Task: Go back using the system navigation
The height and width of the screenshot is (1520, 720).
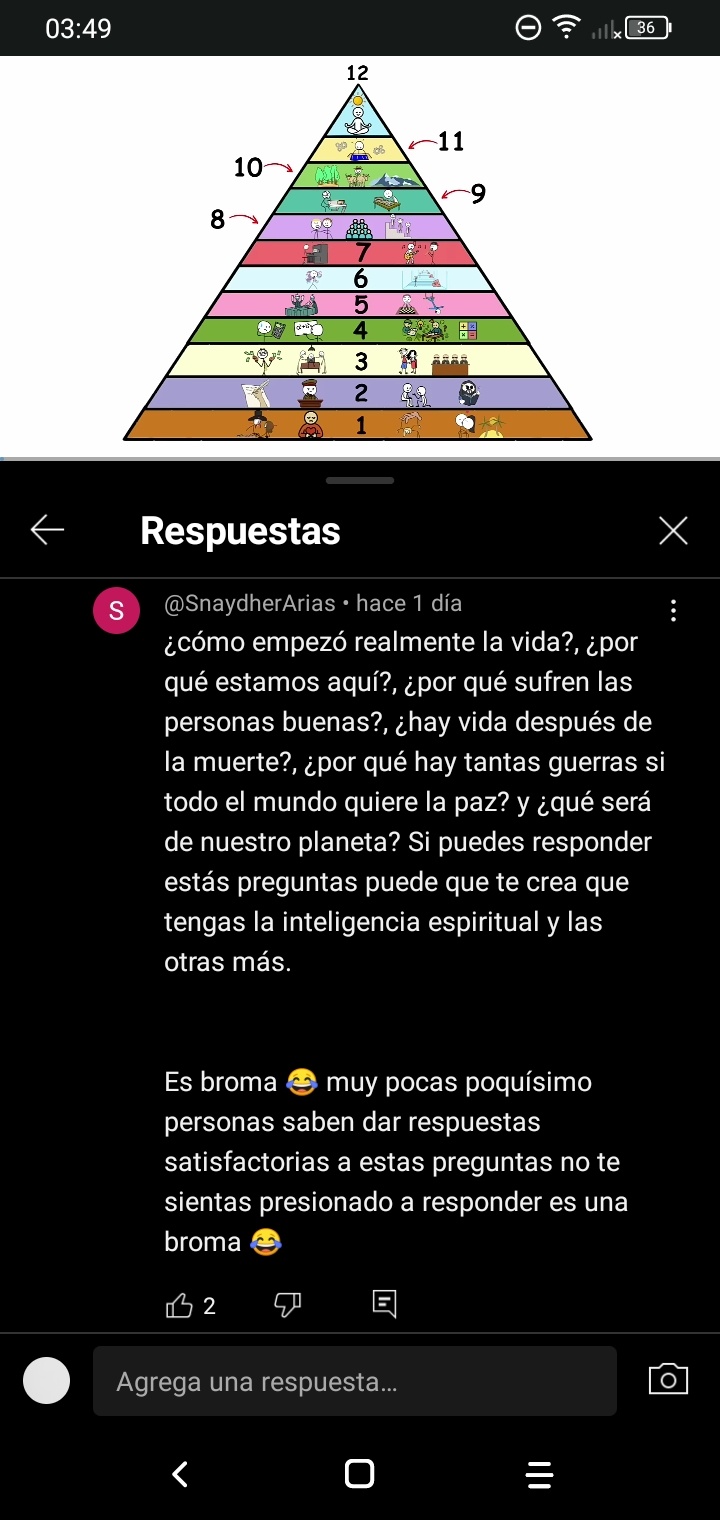Action: pos(180,1473)
